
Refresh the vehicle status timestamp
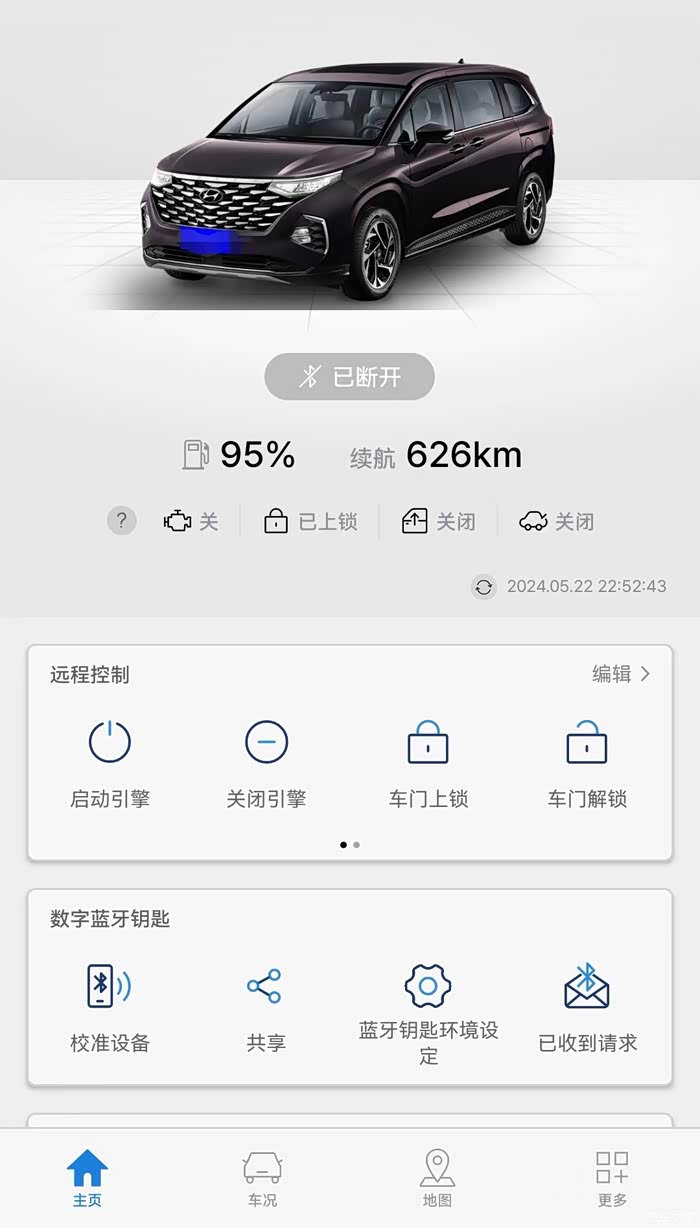tap(484, 587)
